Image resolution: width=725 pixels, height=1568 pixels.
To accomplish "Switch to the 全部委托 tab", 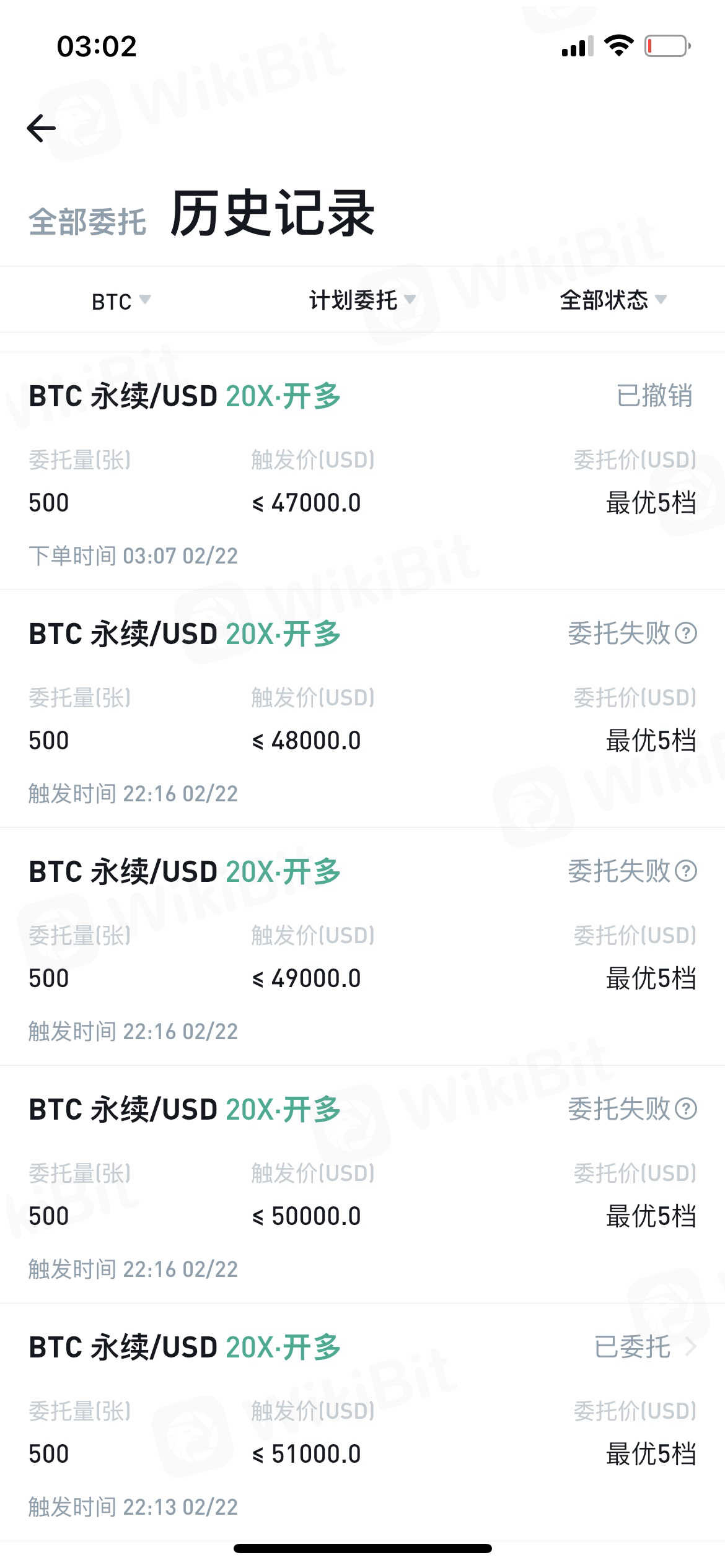I will point(87,222).
